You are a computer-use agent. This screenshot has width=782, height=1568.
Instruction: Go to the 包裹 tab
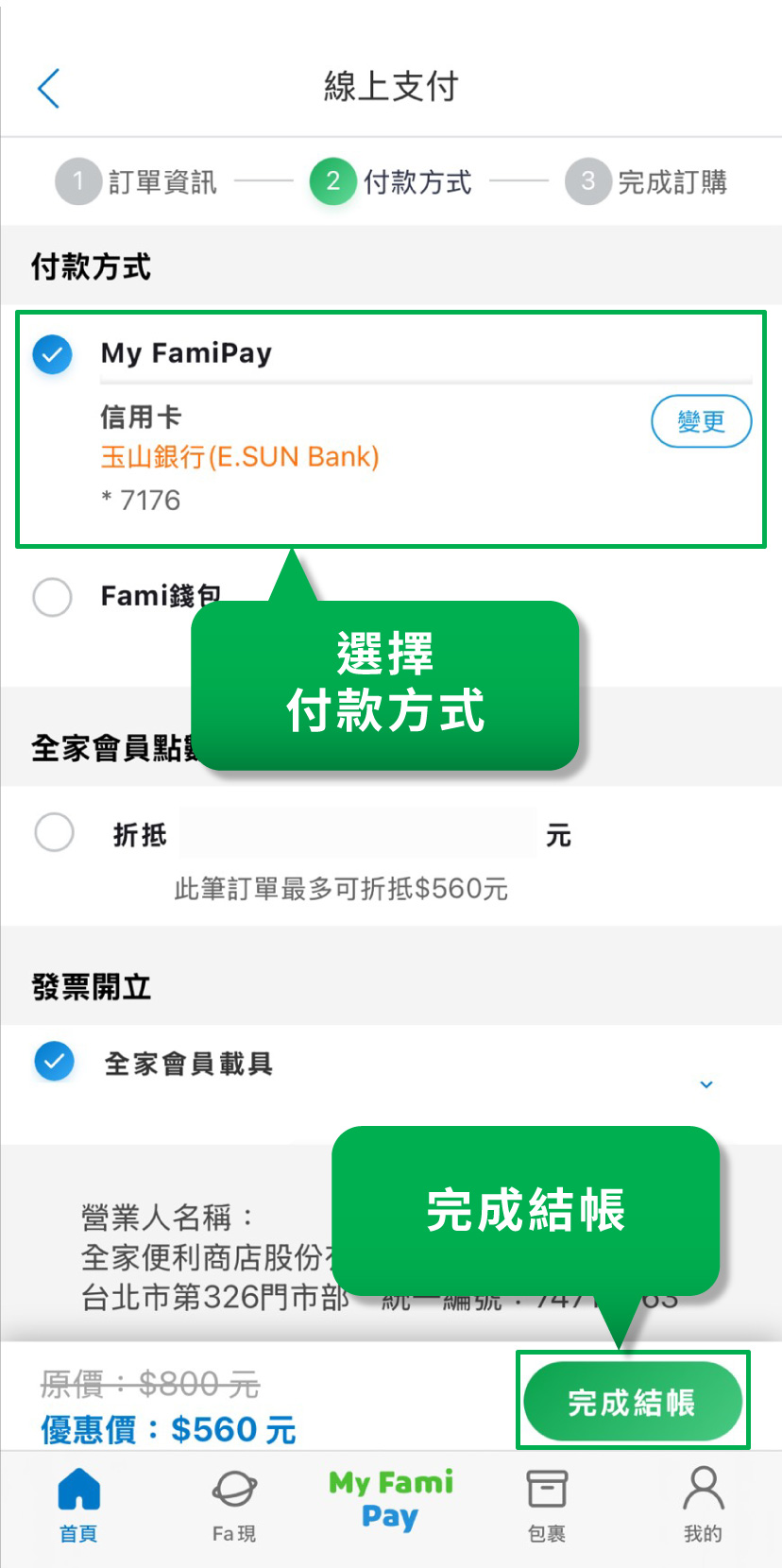[546, 1505]
